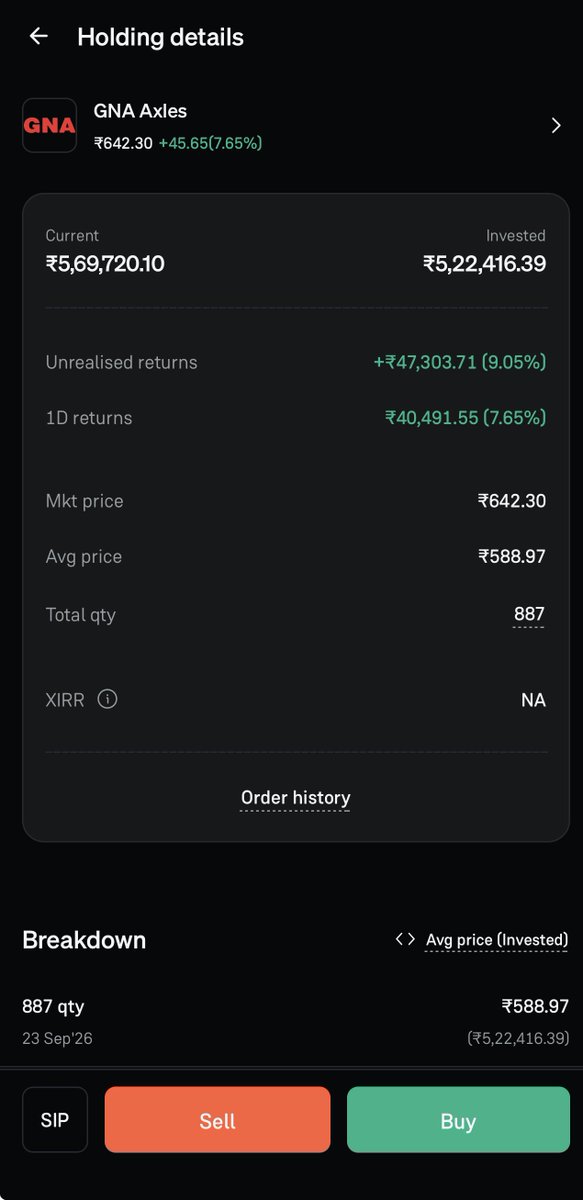Go back from Holding details
Screen dimensions: 583x1200
click(38, 37)
